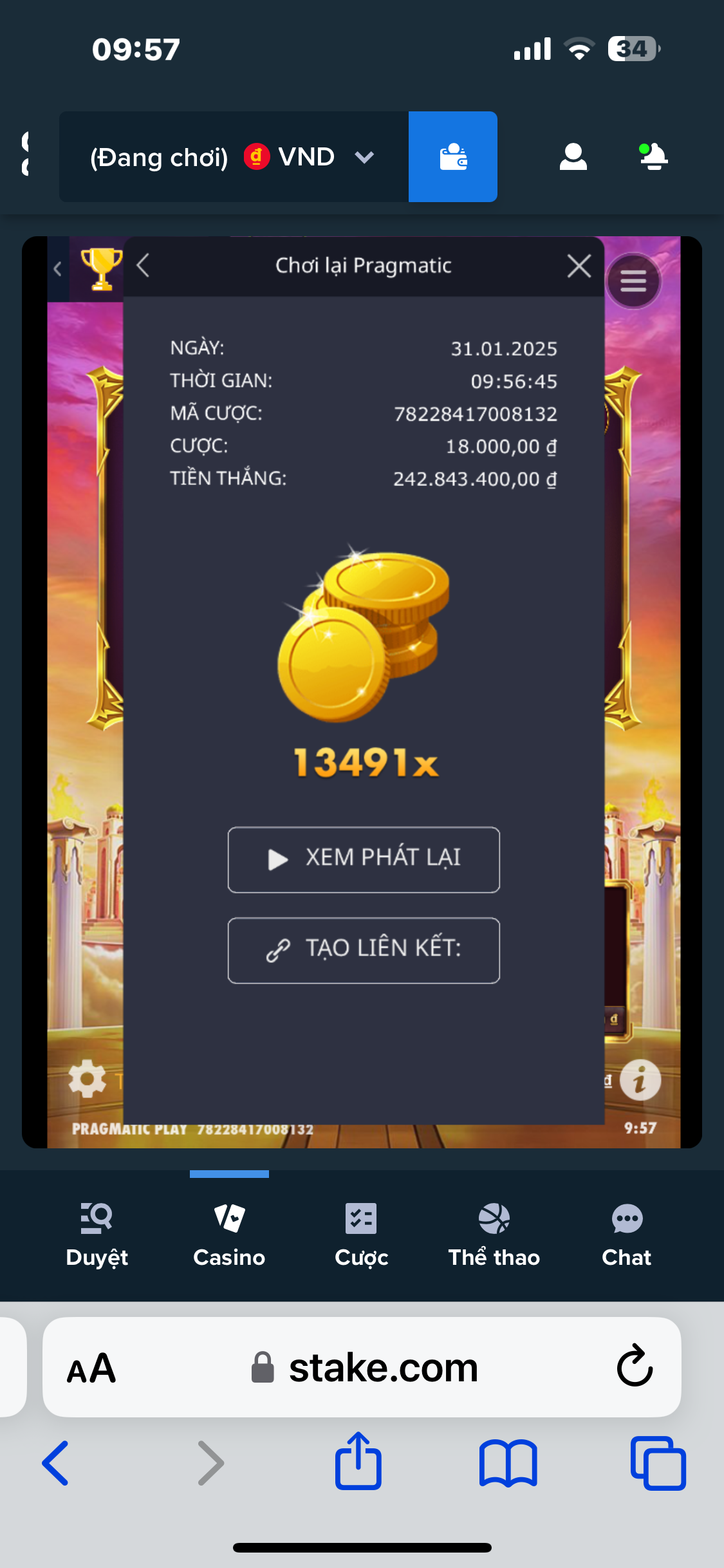Tap XEM PHÁT LẠI to watch replay
The height and width of the screenshot is (1568, 724).
click(364, 859)
